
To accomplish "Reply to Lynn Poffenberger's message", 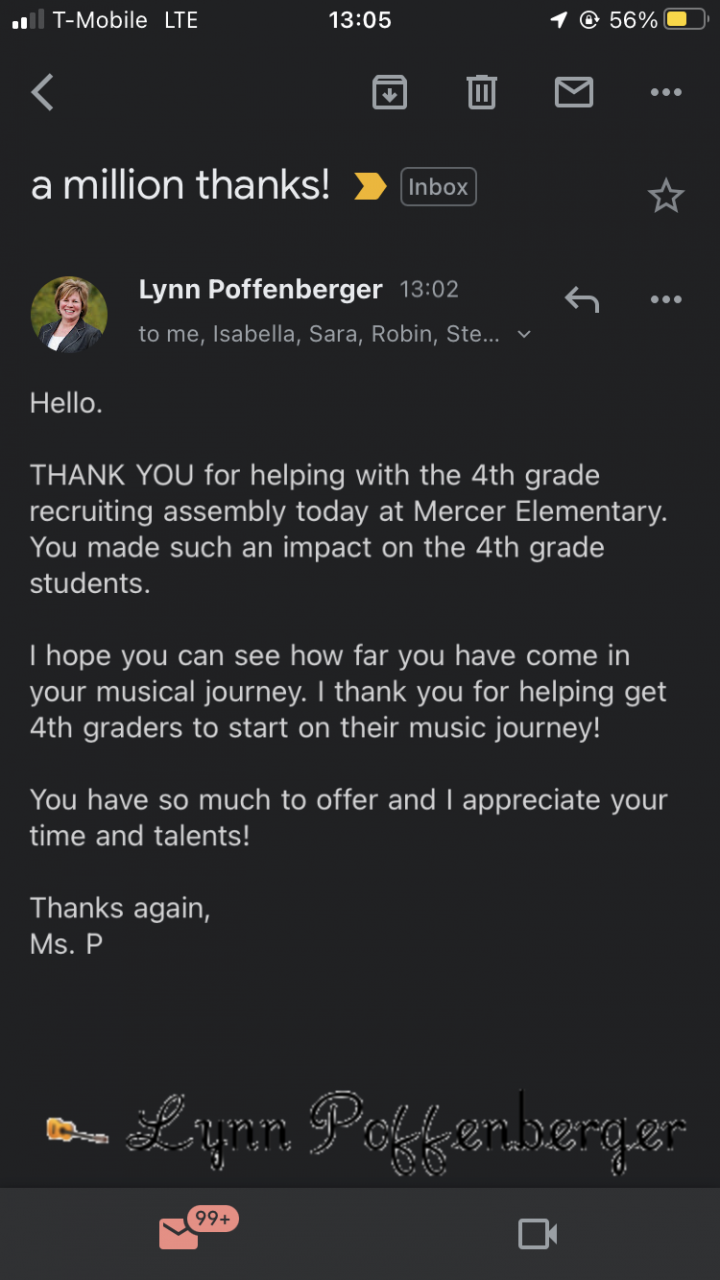I will tap(581, 299).
